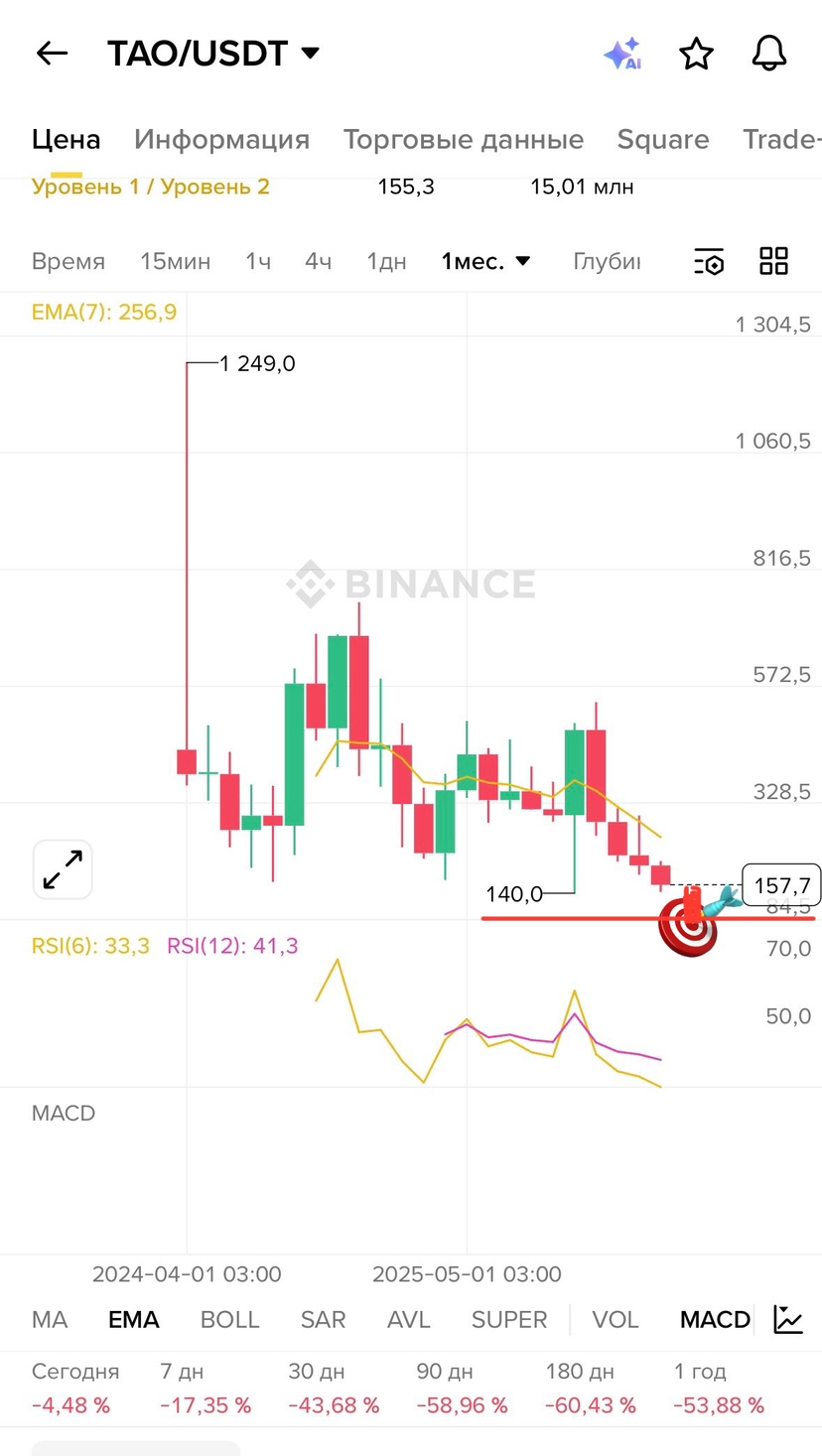The width and height of the screenshot is (822, 1456).
Task: Select the 4ч timeframe
Action: (x=318, y=261)
